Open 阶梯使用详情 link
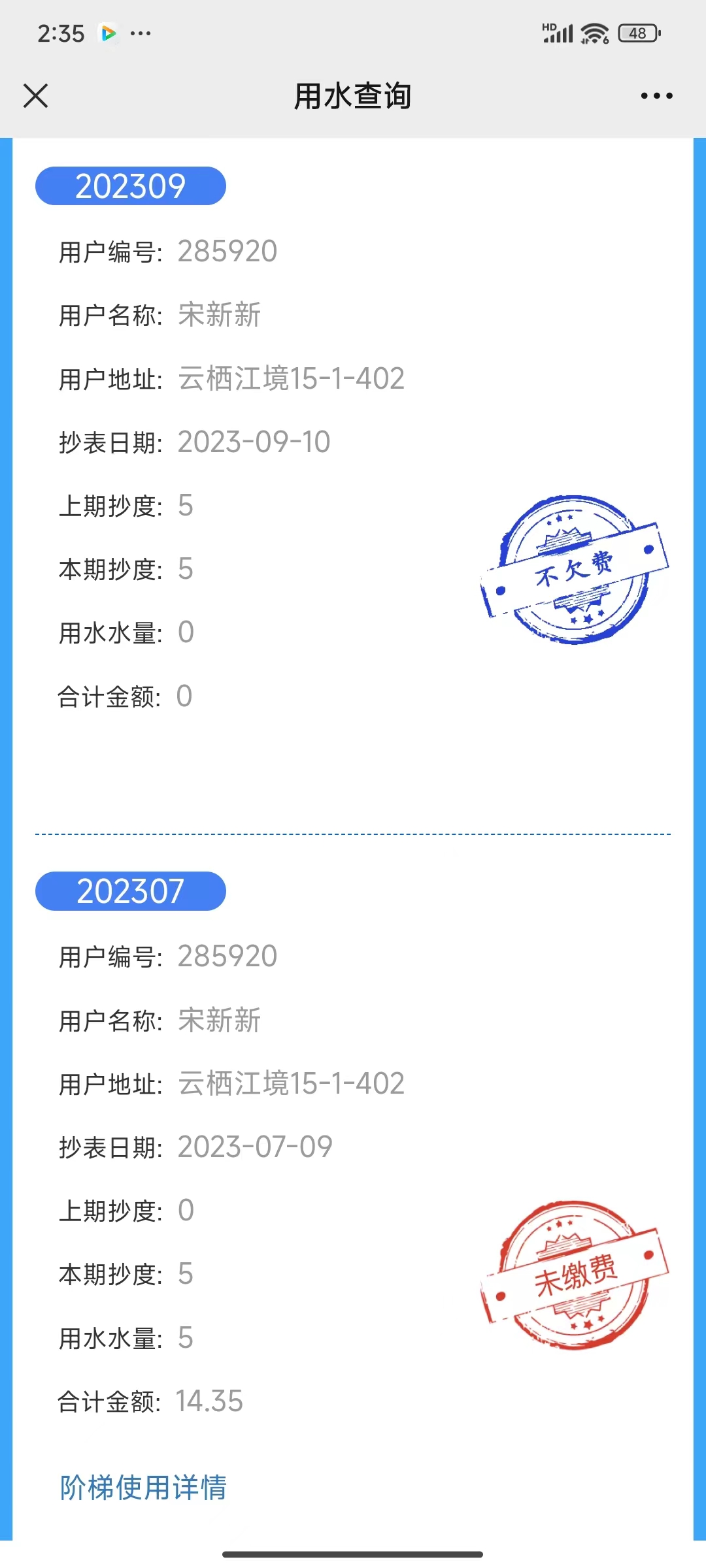 pyautogui.click(x=143, y=1488)
